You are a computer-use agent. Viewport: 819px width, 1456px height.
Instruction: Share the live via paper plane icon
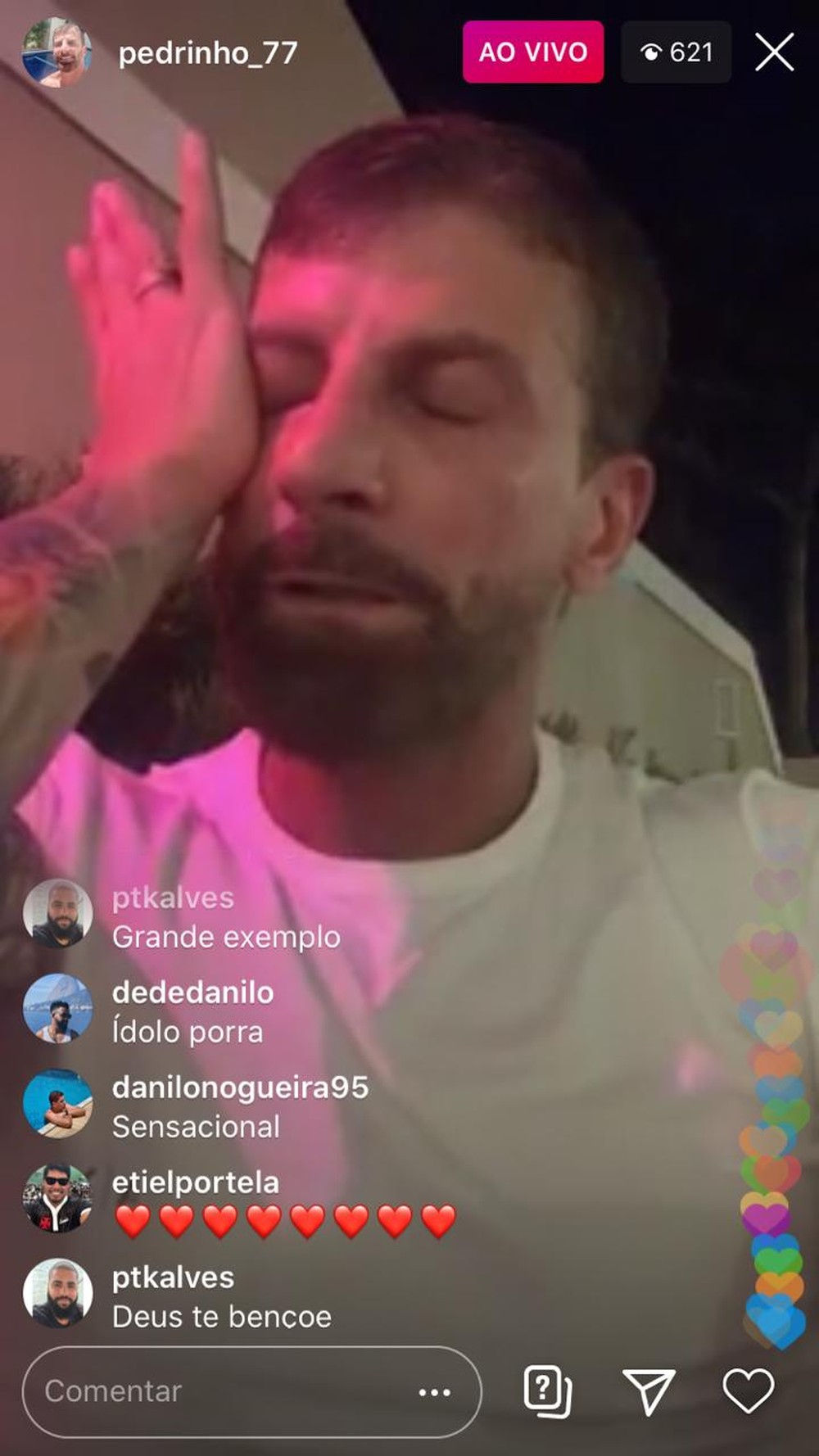[649, 1391]
